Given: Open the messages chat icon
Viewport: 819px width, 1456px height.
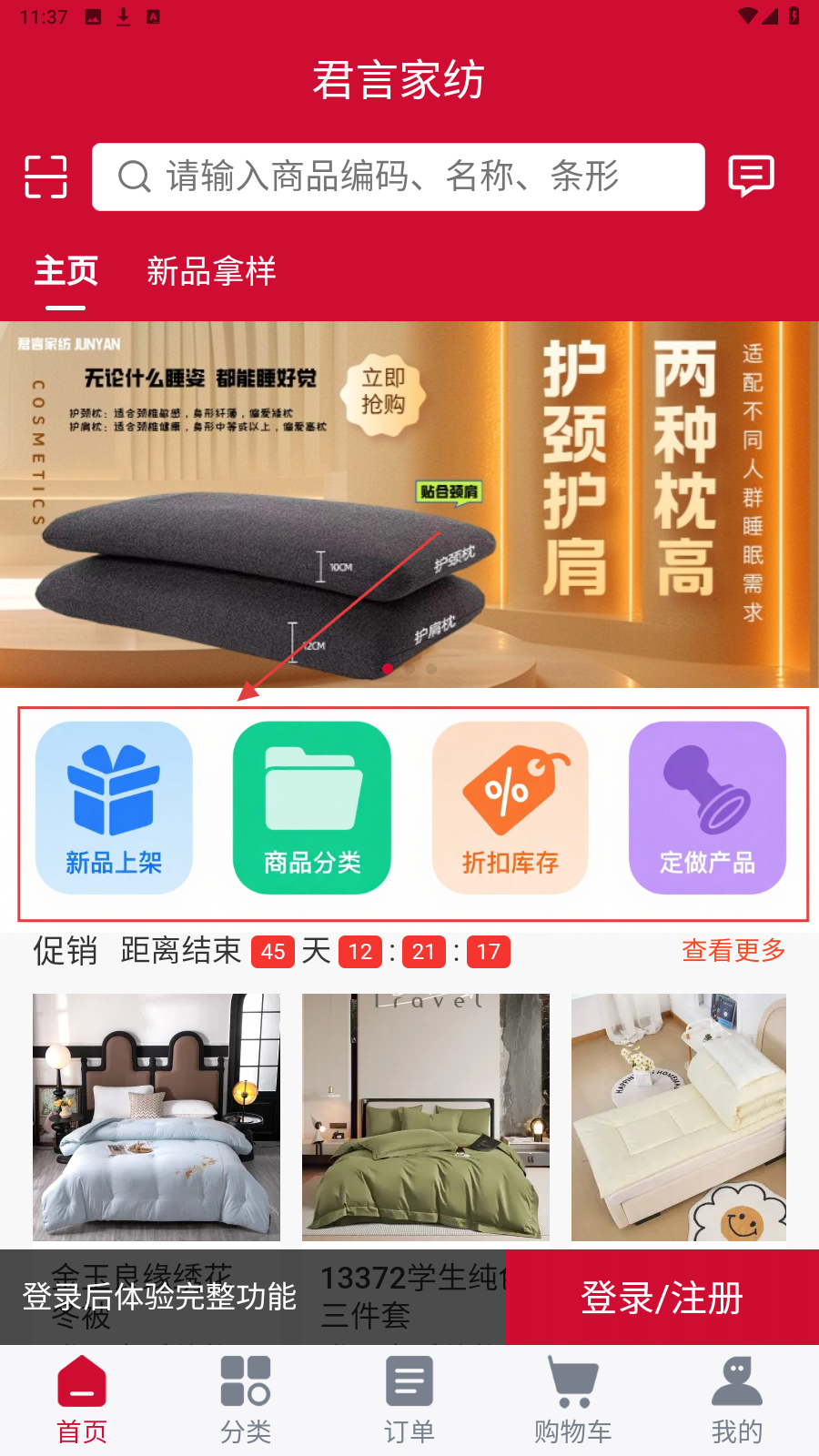Looking at the screenshot, I should (x=751, y=176).
